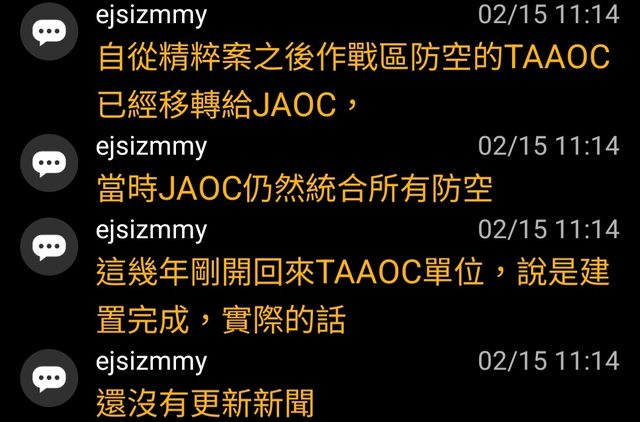Viewport: 640px width, 422px height.
Task: Select the comment 當時JAOC仍然統合所有防空
Action: tap(298, 187)
